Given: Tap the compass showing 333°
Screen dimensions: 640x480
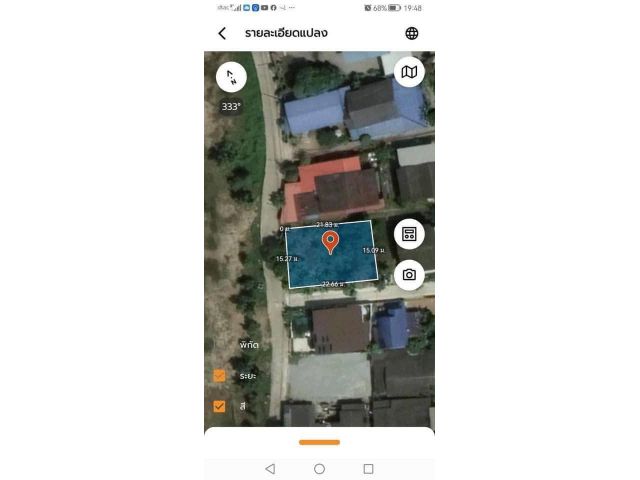Looking at the screenshot, I should tap(231, 77).
